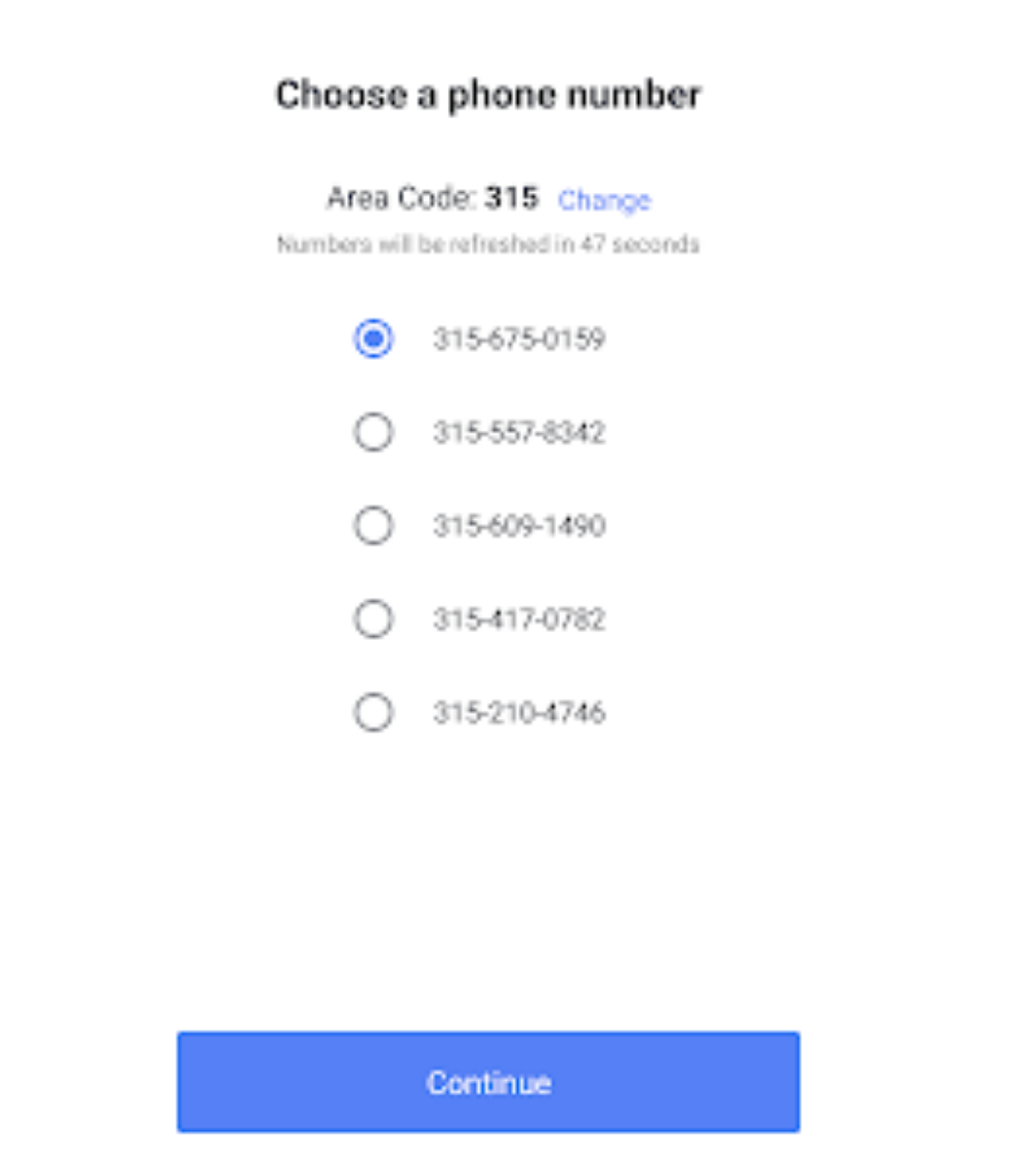Select 315-417-0782 radio button
The height and width of the screenshot is (1176, 1027).
373,619
